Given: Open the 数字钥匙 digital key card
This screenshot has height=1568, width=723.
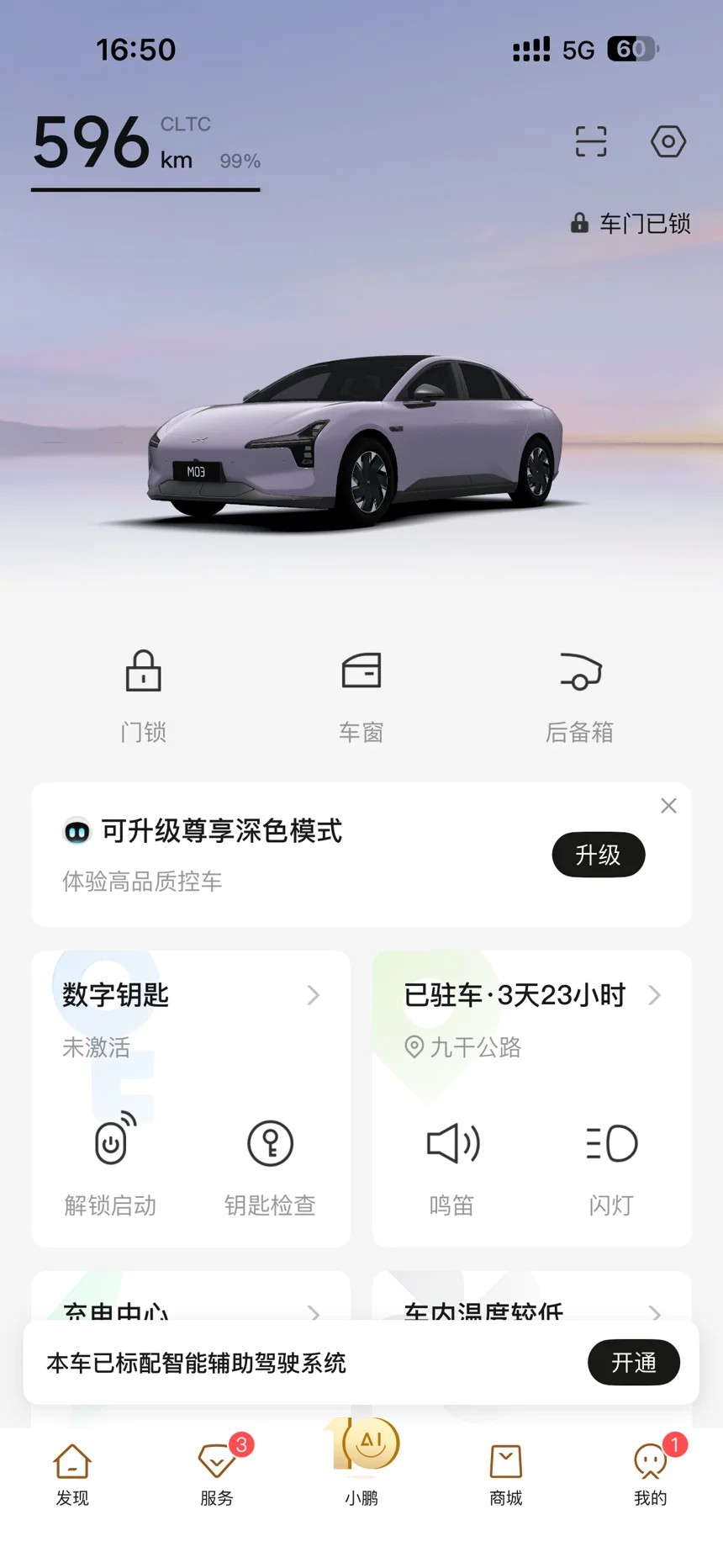Looking at the screenshot, I should pyautogui.click(x=190, y=995).
